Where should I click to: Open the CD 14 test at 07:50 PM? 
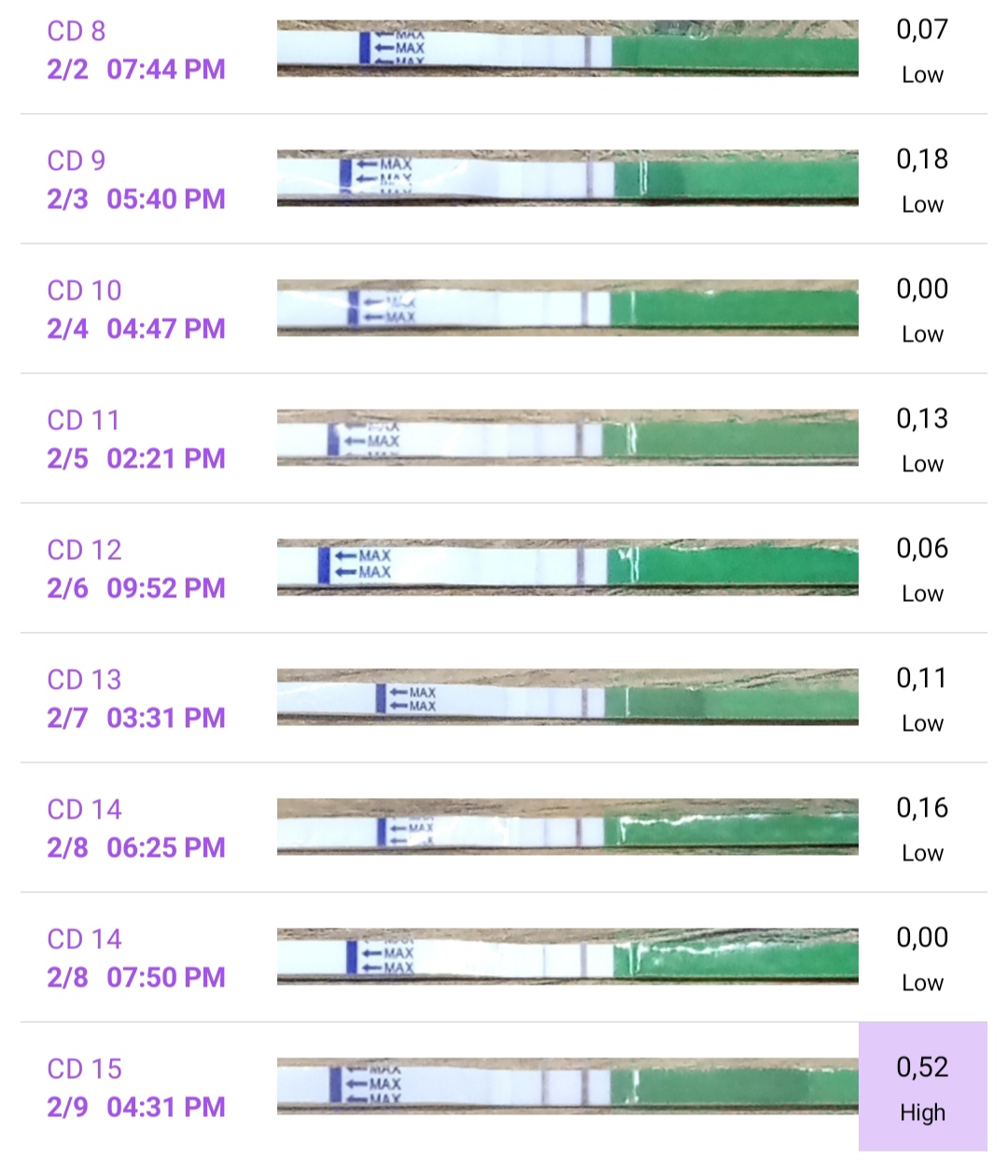click(504, 958)
